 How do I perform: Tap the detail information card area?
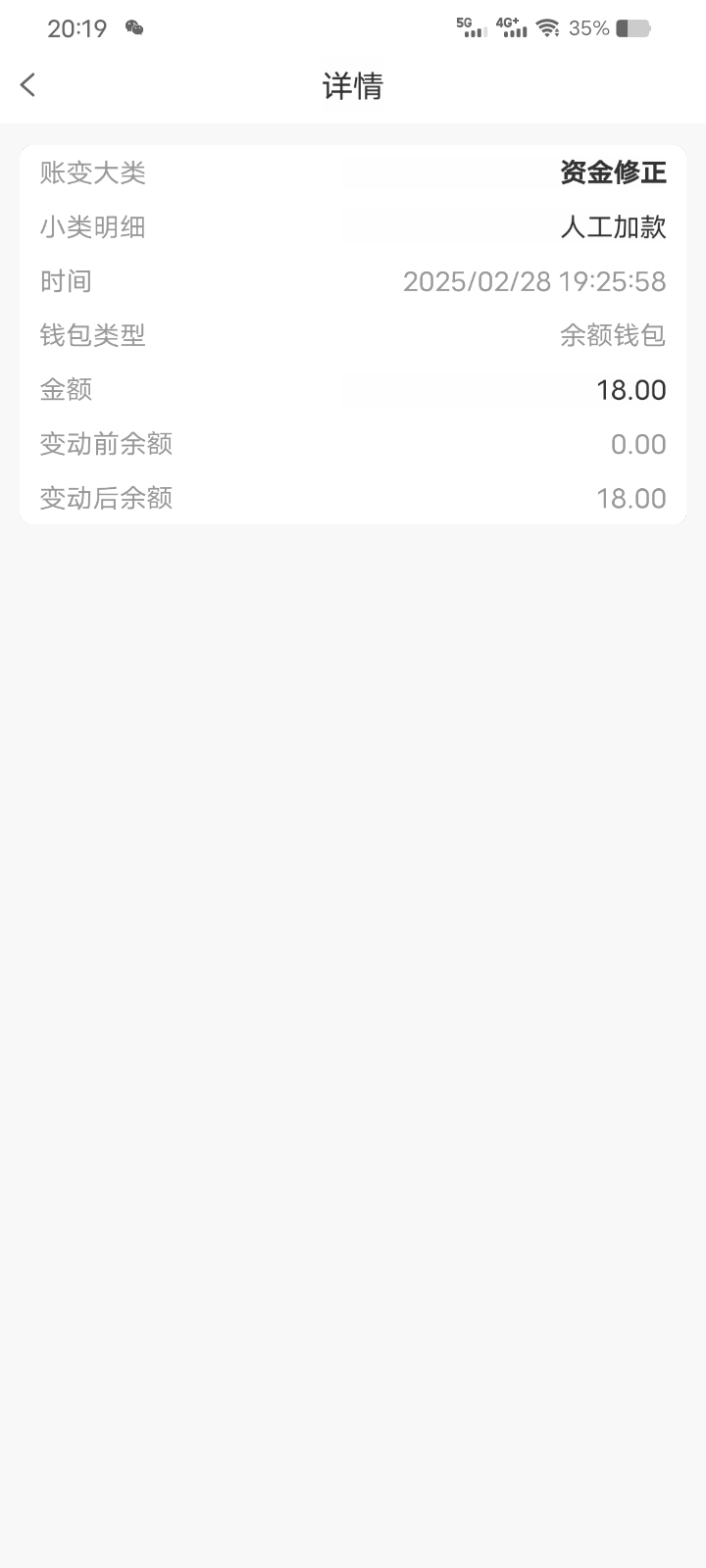[353, 333]
